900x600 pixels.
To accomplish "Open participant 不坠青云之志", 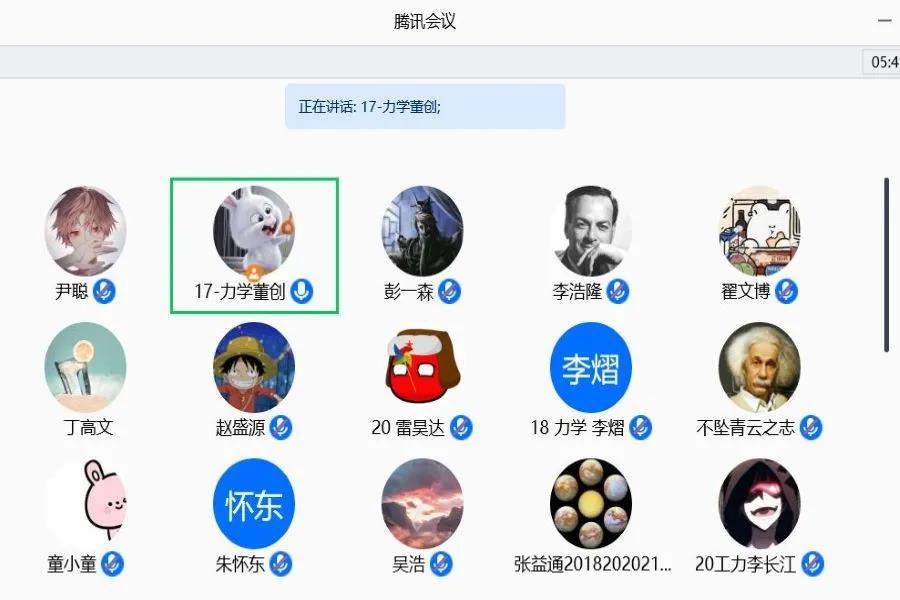I will [759, 367].
